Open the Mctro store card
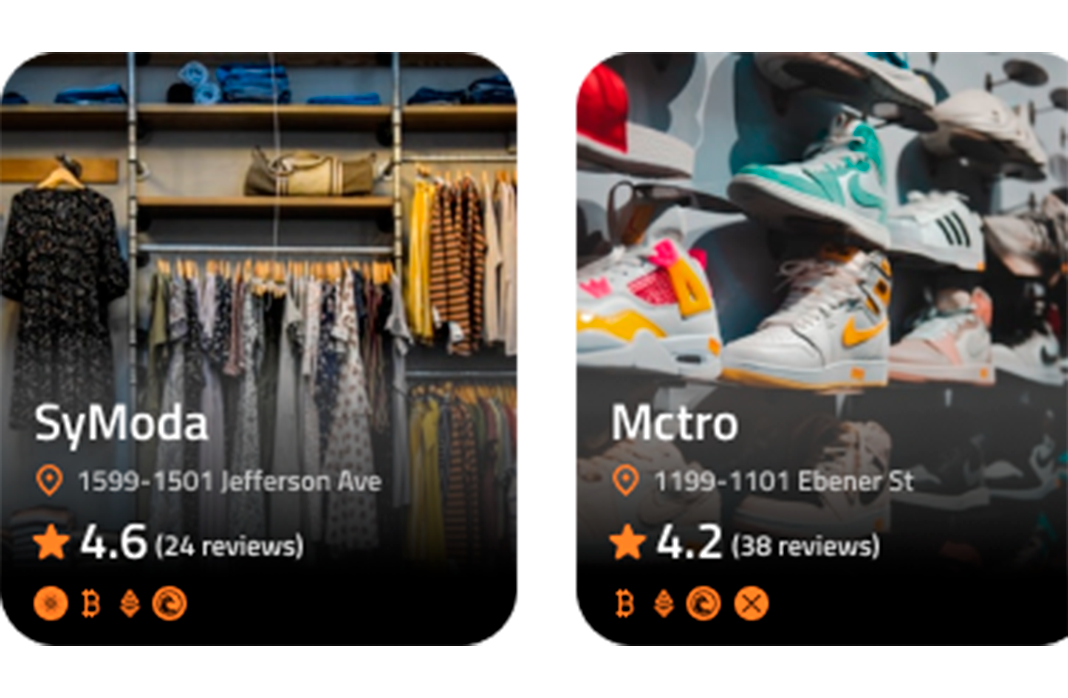1068x698 pixels. (x=822, y=348)
